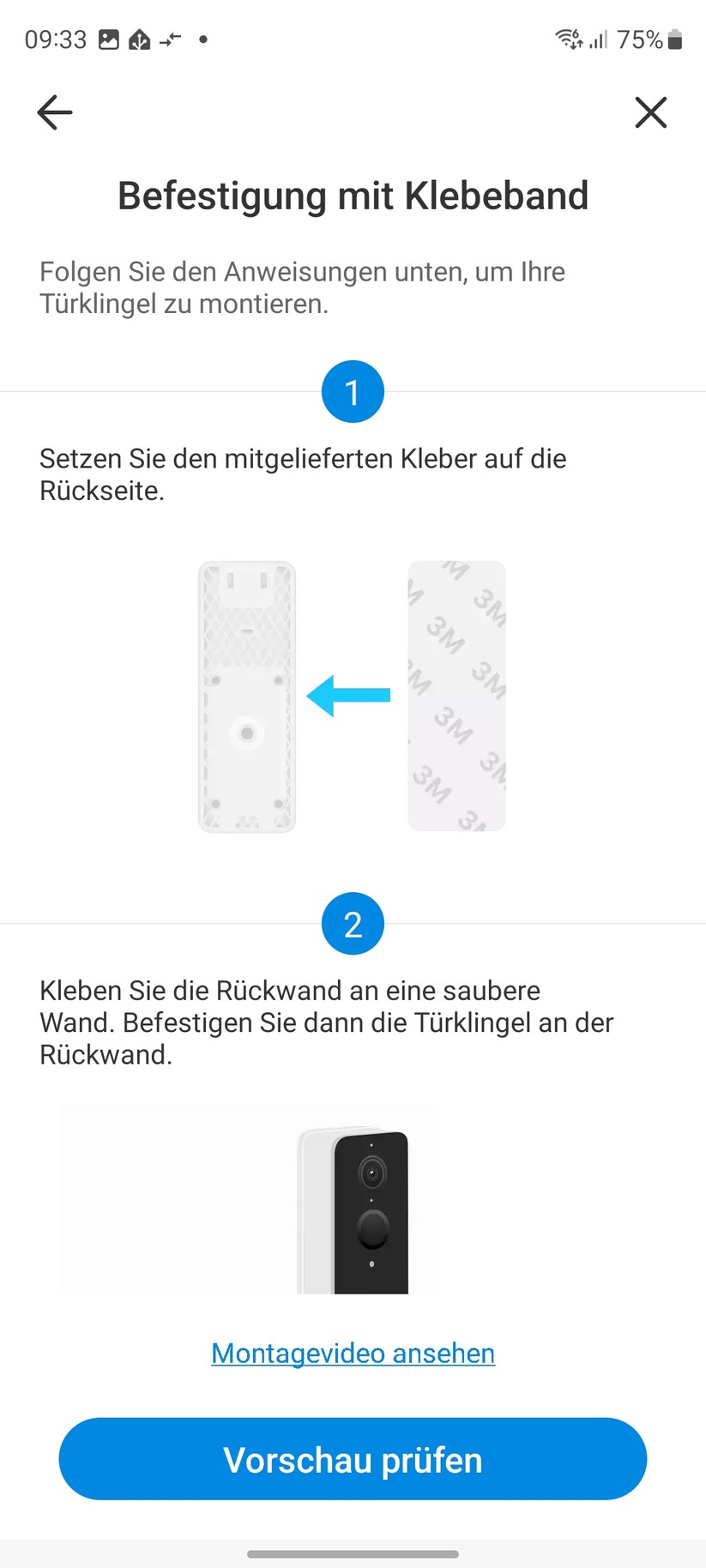This screenshot has width=706, height=1568.
Task: Tap the step 1 number badge
Action: coord(353,391)
